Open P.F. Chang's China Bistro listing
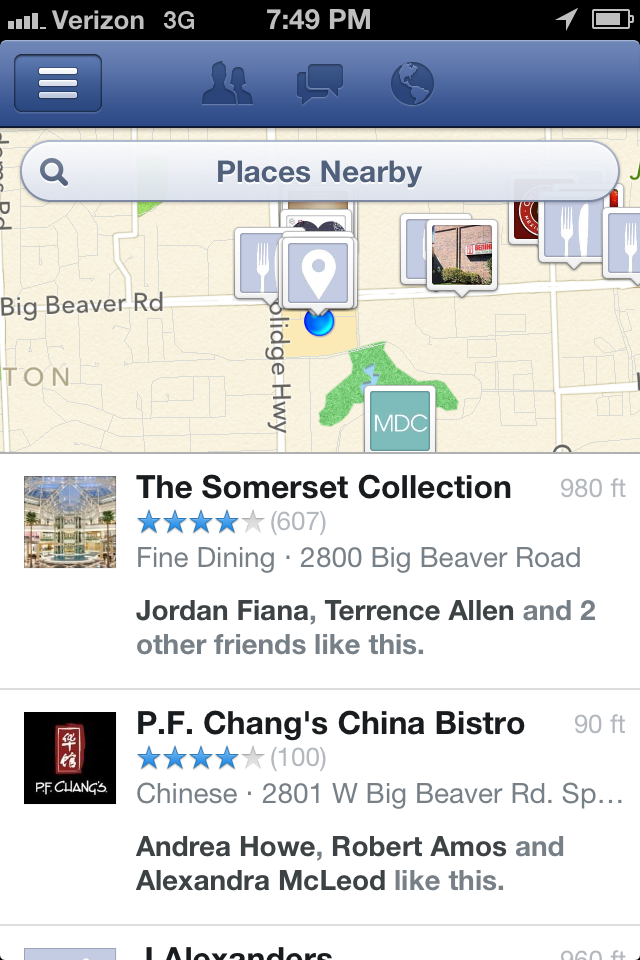This screenshot has height=960, width=640. click(x=330, y=723)
